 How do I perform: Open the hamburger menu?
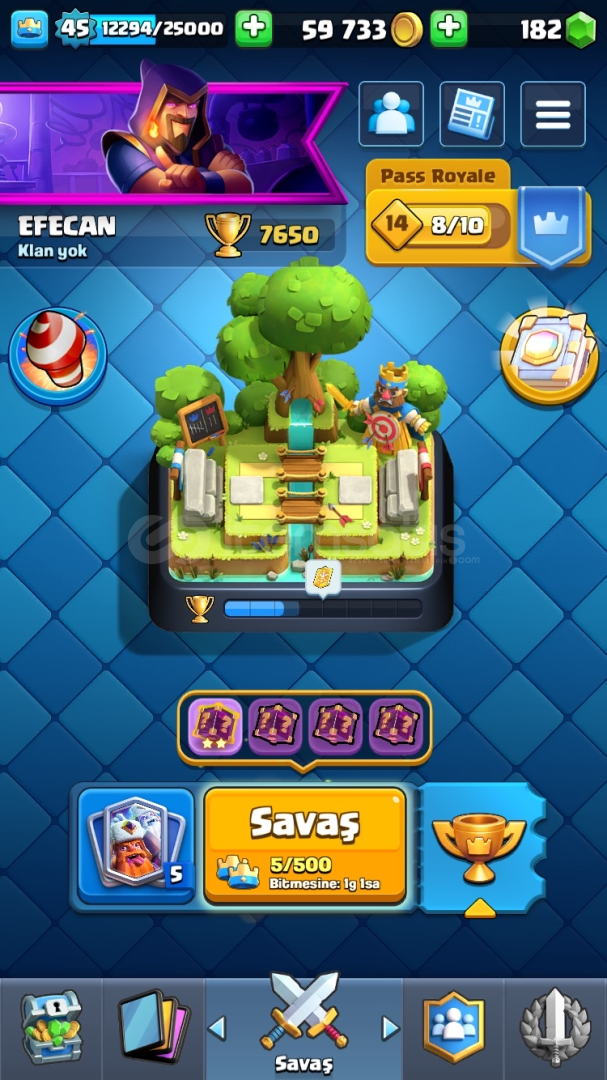tap(553, 114)
